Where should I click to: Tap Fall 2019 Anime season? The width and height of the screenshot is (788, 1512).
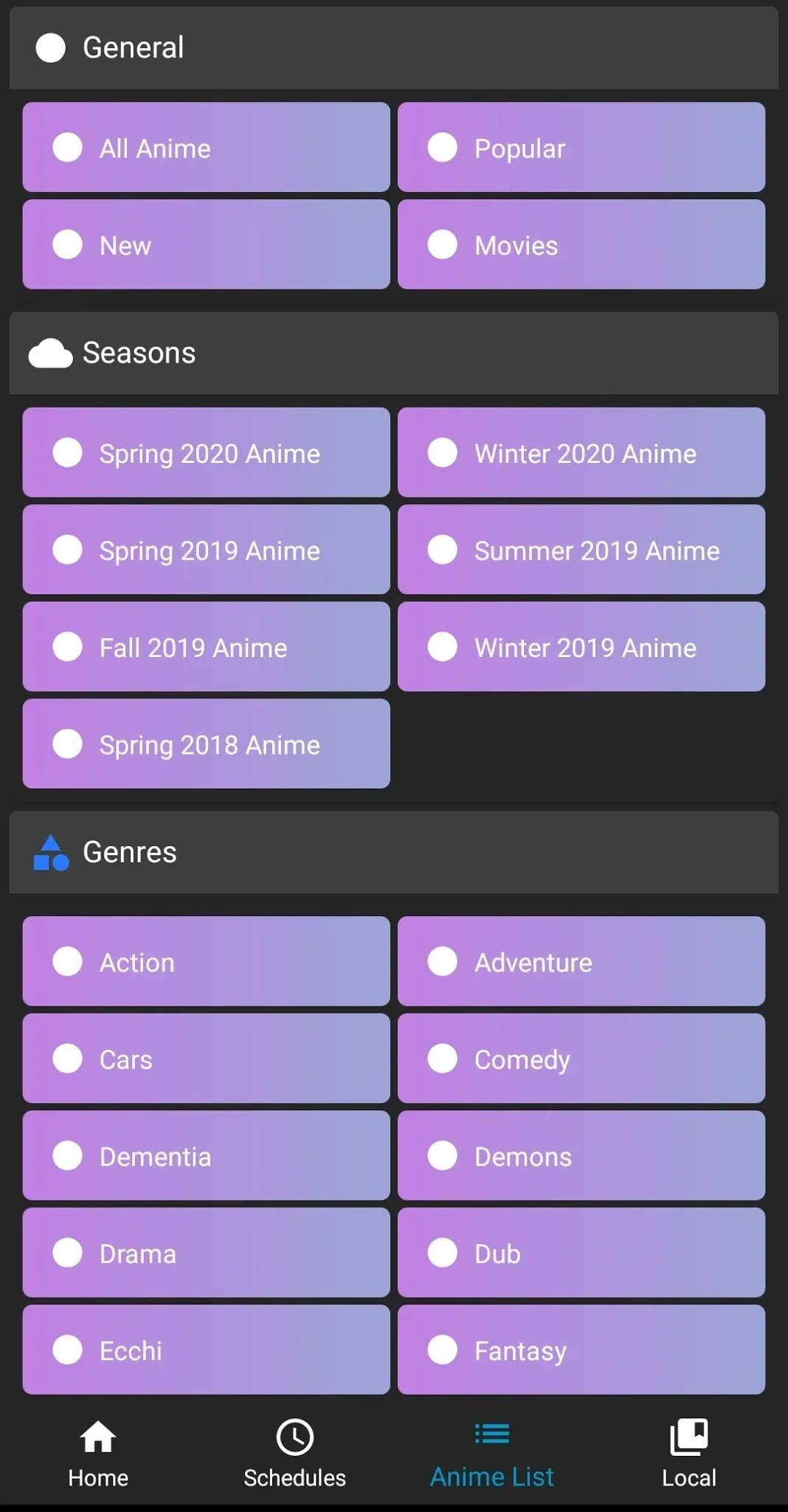(x=206, y=647)
